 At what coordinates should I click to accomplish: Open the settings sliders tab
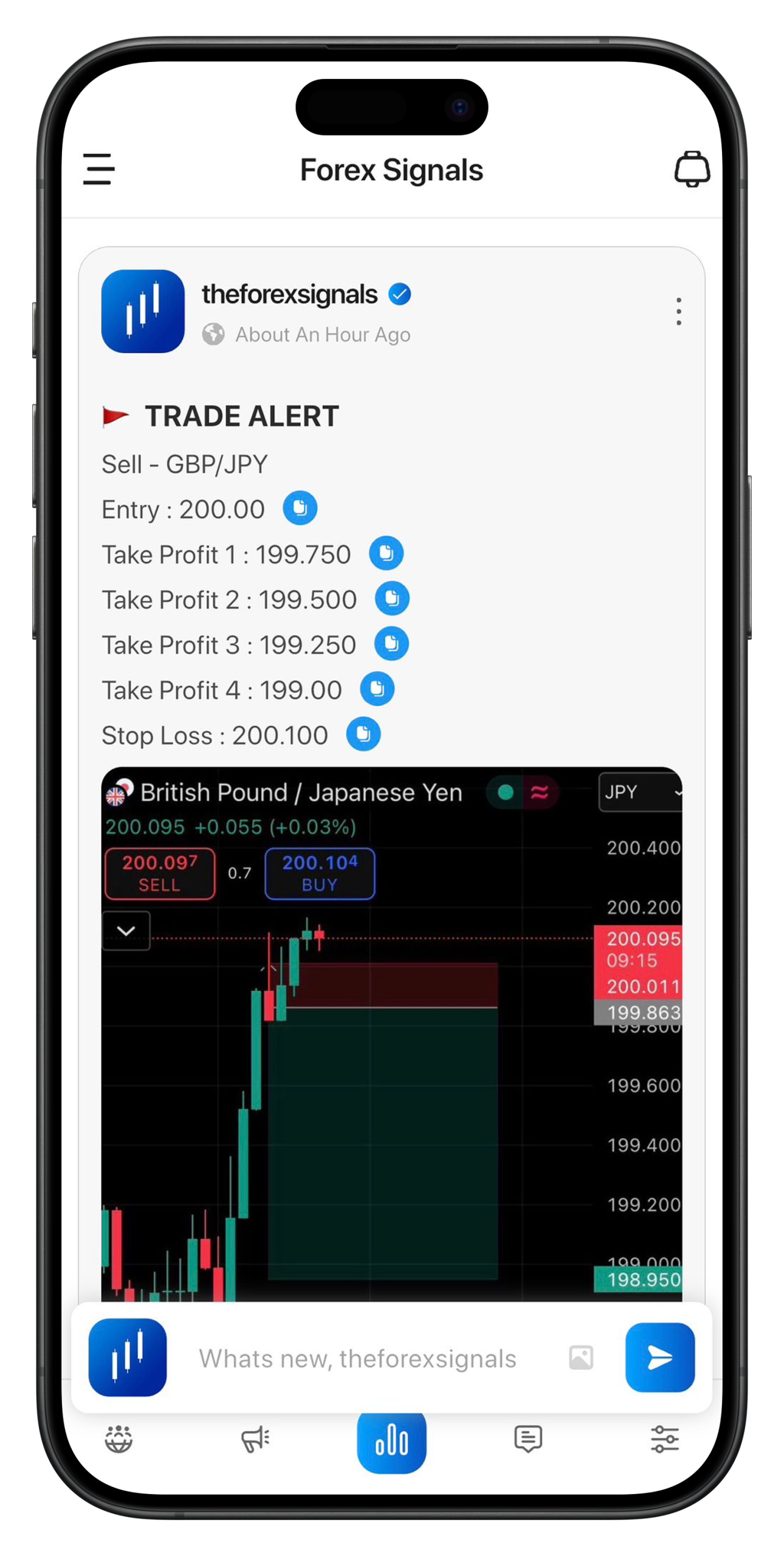coord(664,1439)
